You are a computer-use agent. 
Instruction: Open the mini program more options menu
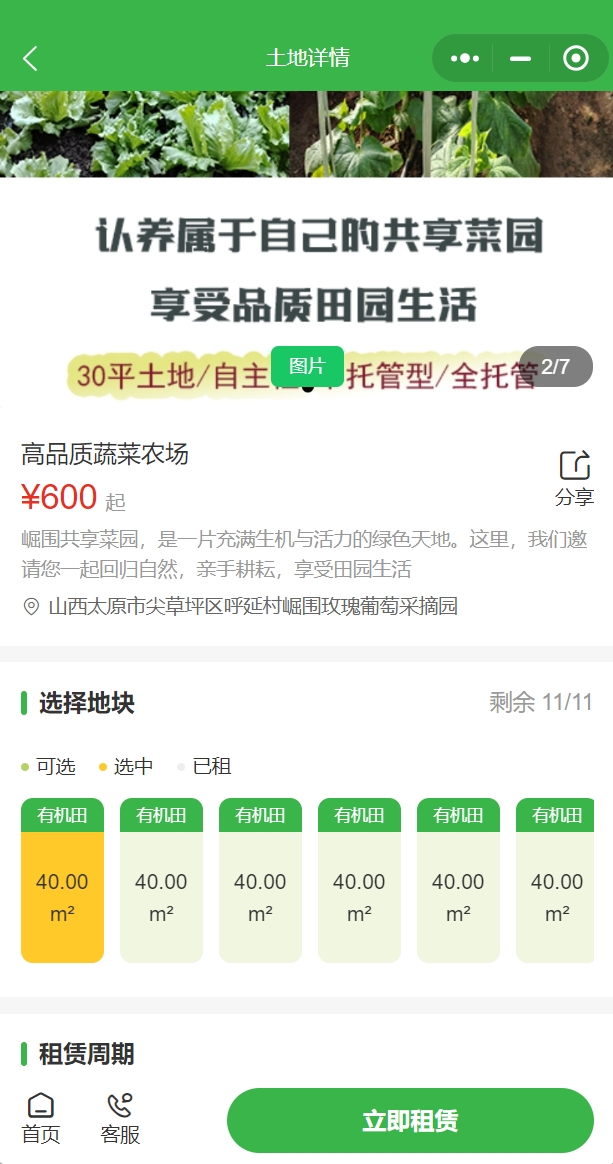465,58
